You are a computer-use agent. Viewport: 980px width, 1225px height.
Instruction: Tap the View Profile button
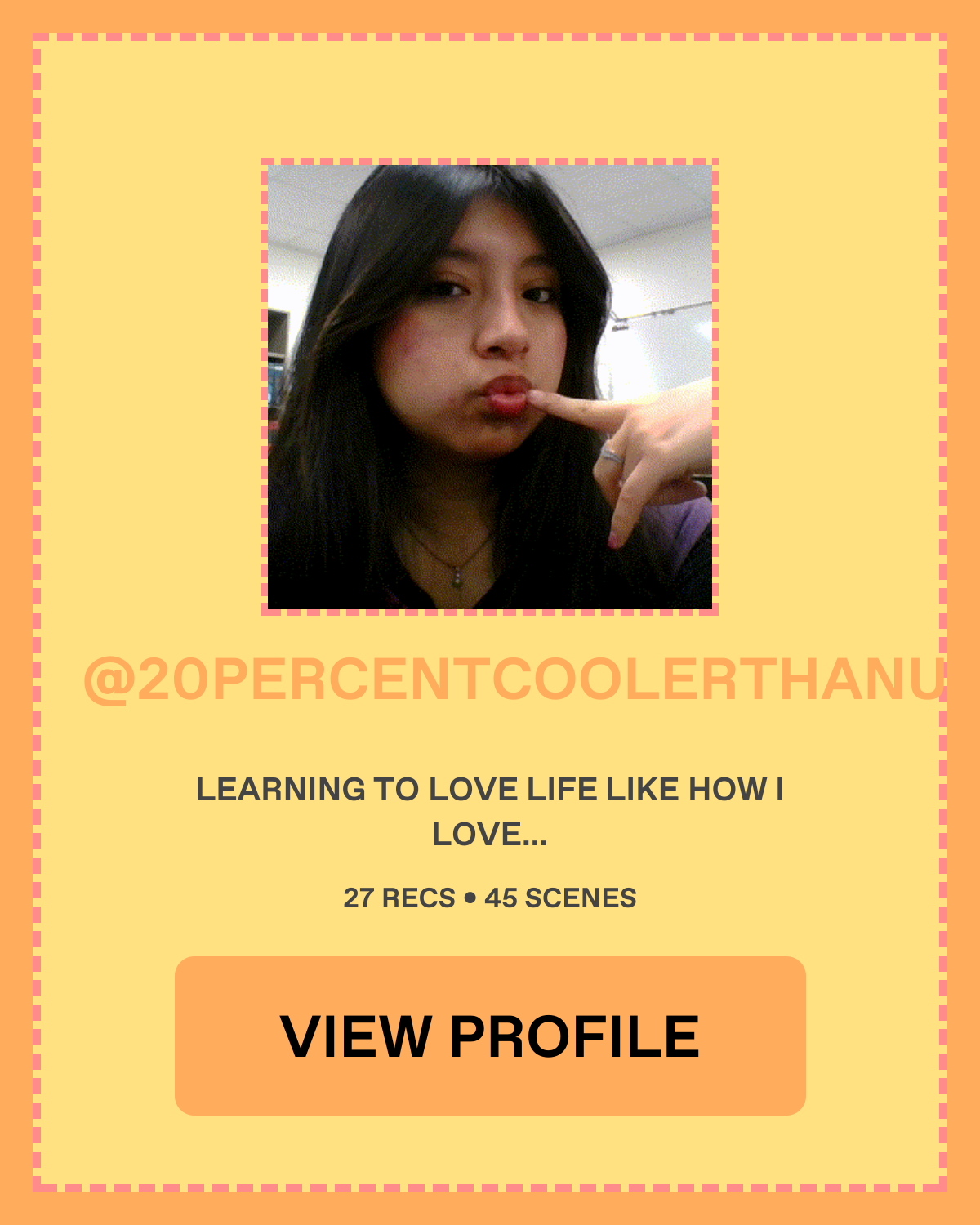(x=490, y=1036)
